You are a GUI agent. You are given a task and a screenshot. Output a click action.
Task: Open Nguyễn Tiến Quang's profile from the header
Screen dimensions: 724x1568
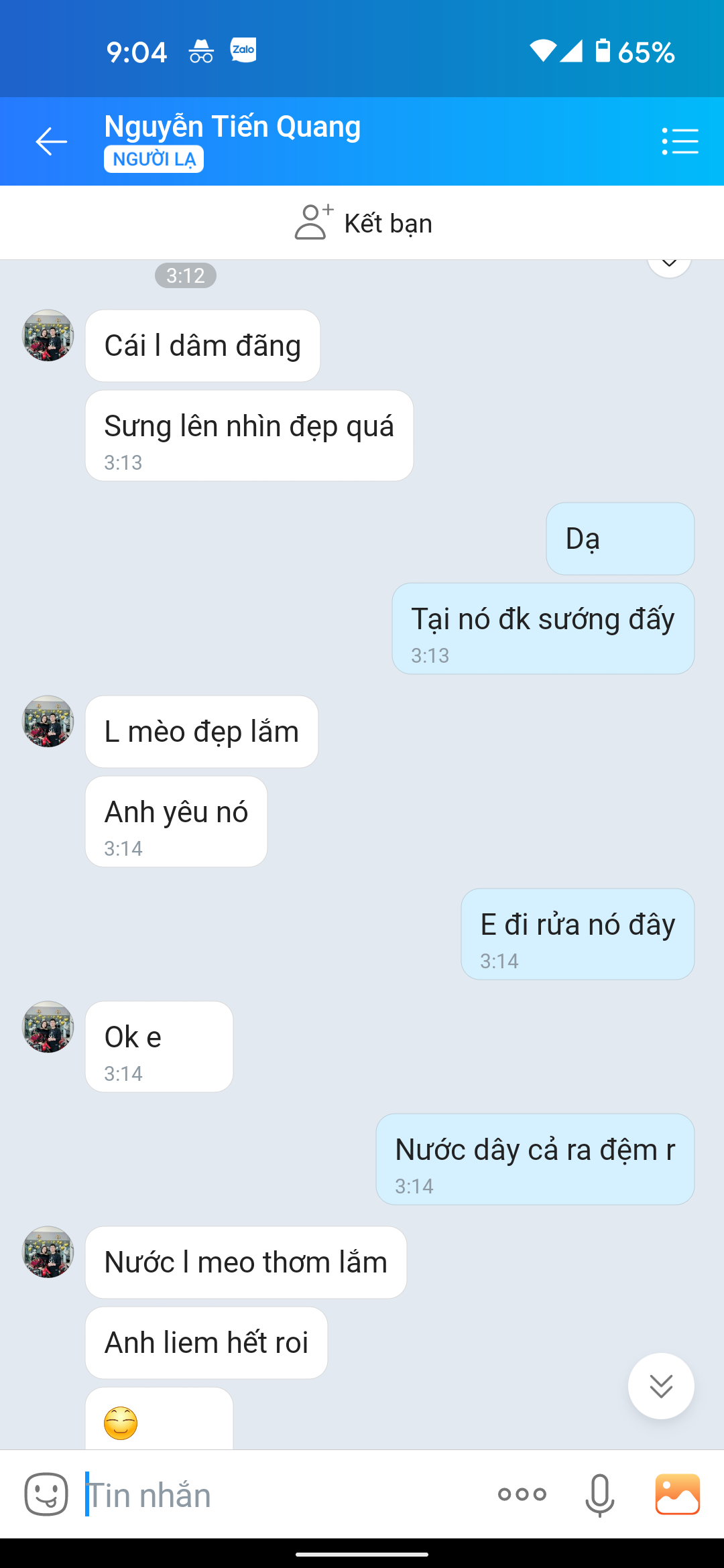pyautogui.click(x=232, y=127)
